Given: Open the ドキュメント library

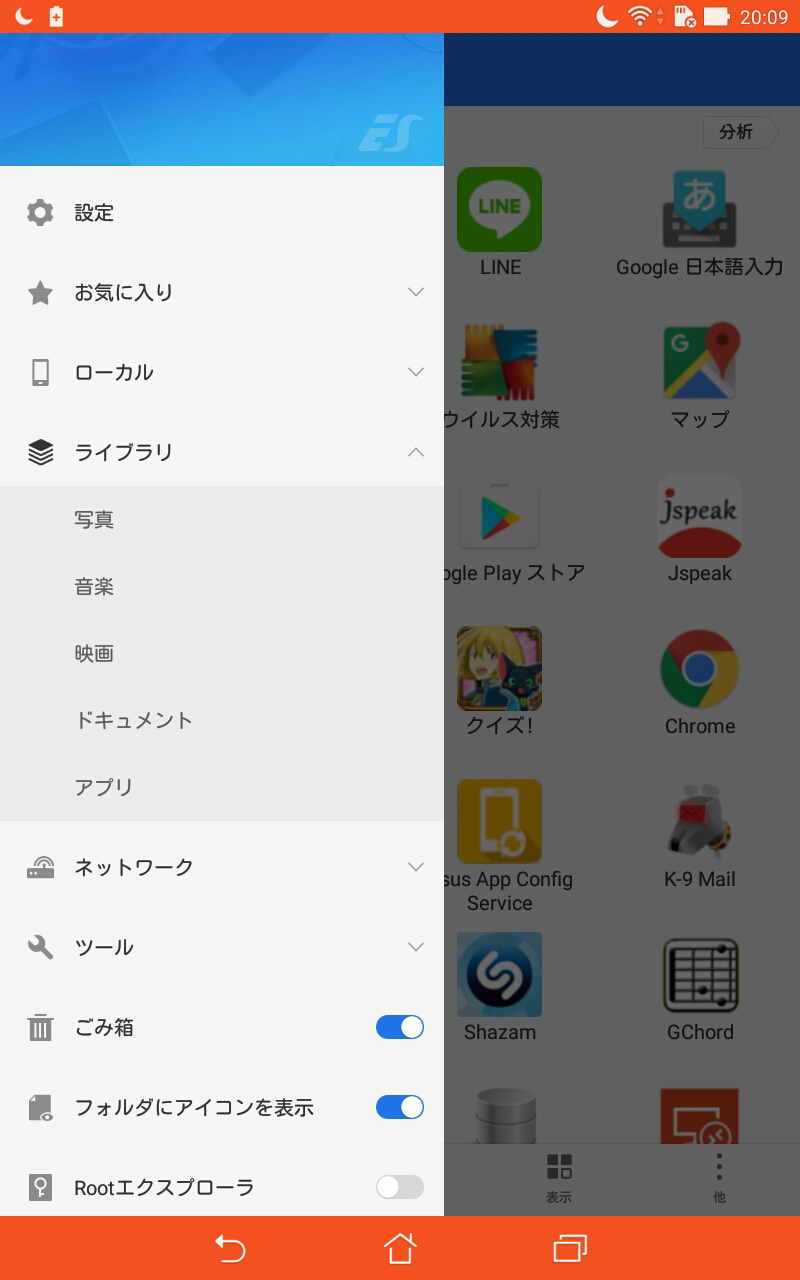Looking at the screenshot, I should click(222, 721).
